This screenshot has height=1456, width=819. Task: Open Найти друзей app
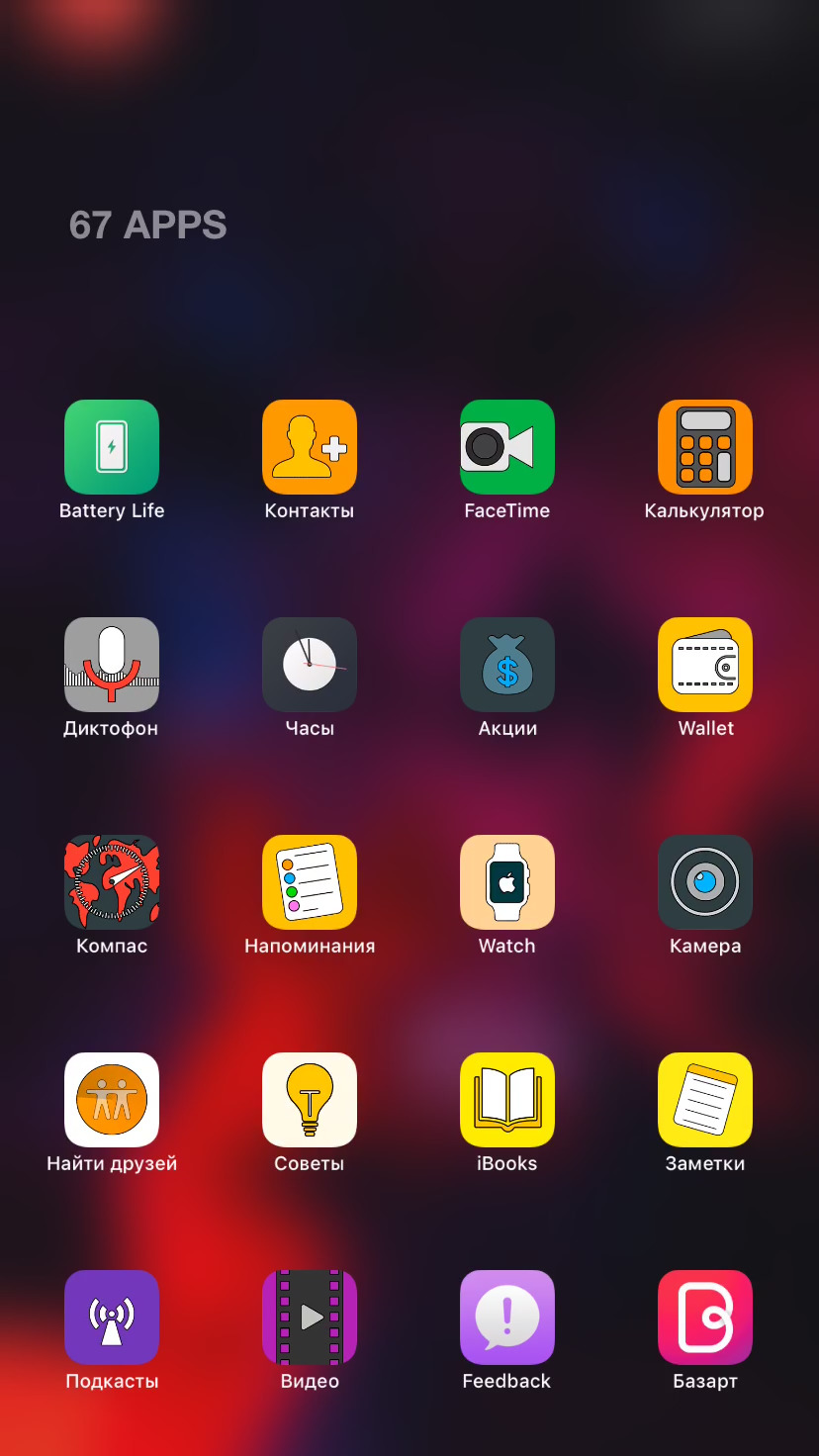112,1100
